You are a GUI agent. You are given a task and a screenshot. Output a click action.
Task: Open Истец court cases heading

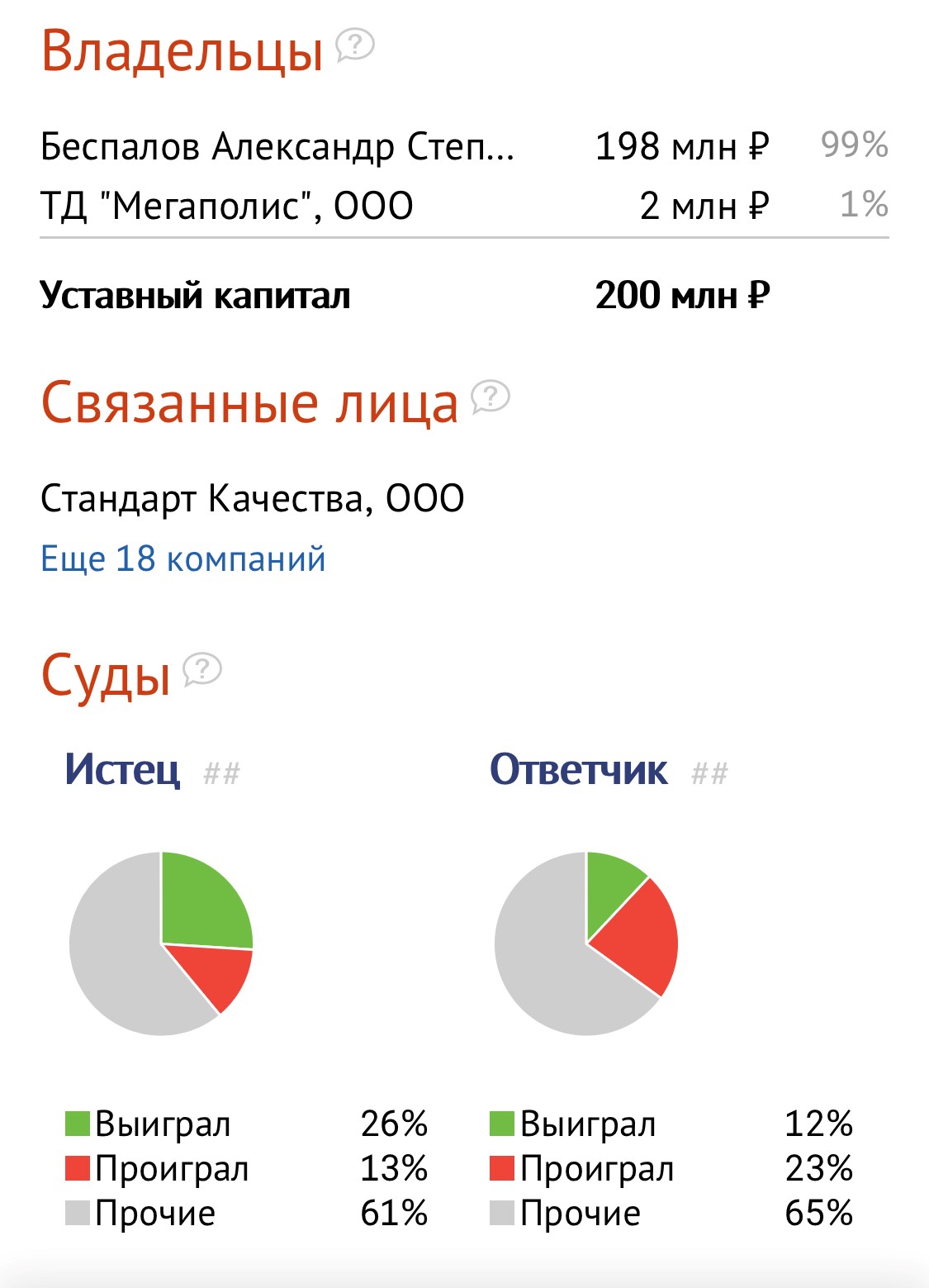pyautogui.click(x=122, y=770)
